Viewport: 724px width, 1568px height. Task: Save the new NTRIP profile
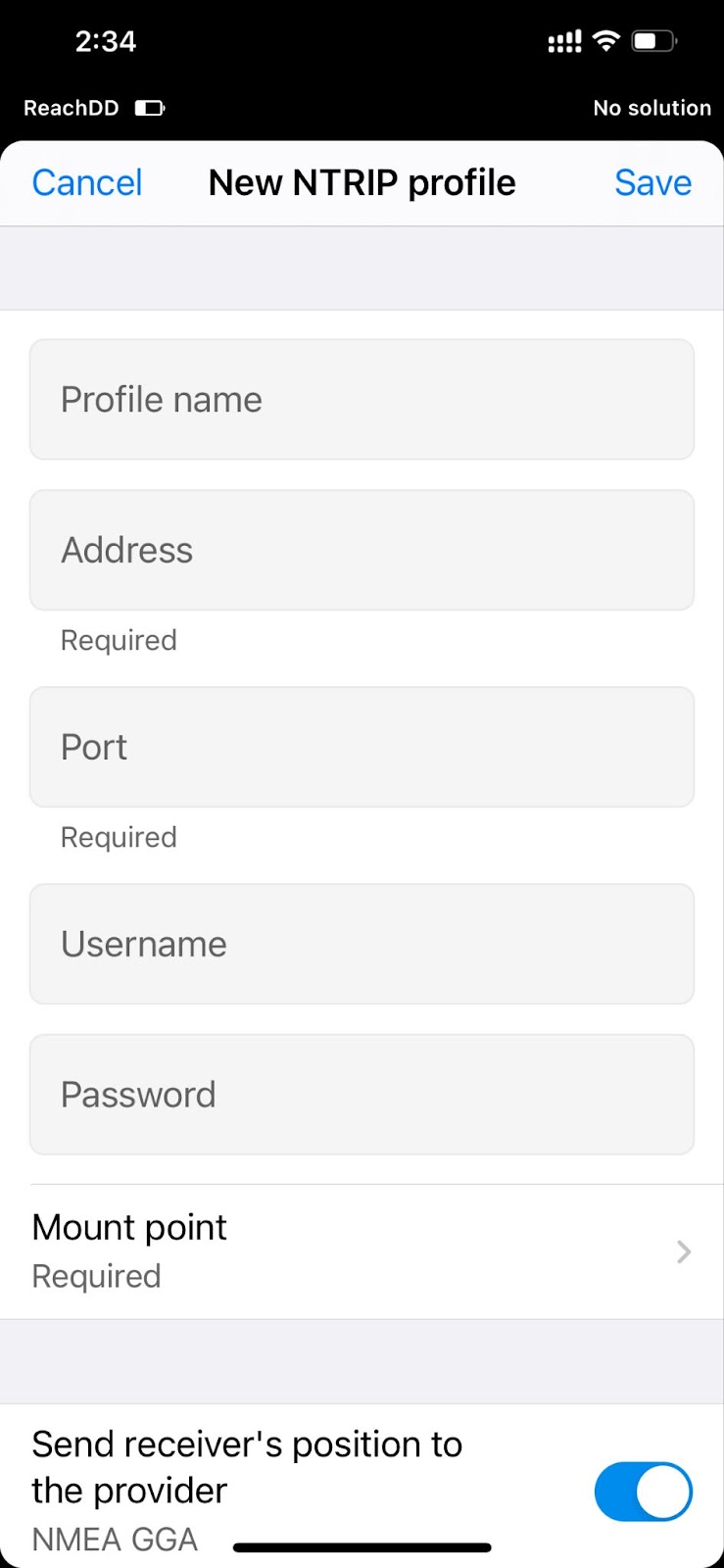(652, 182)
